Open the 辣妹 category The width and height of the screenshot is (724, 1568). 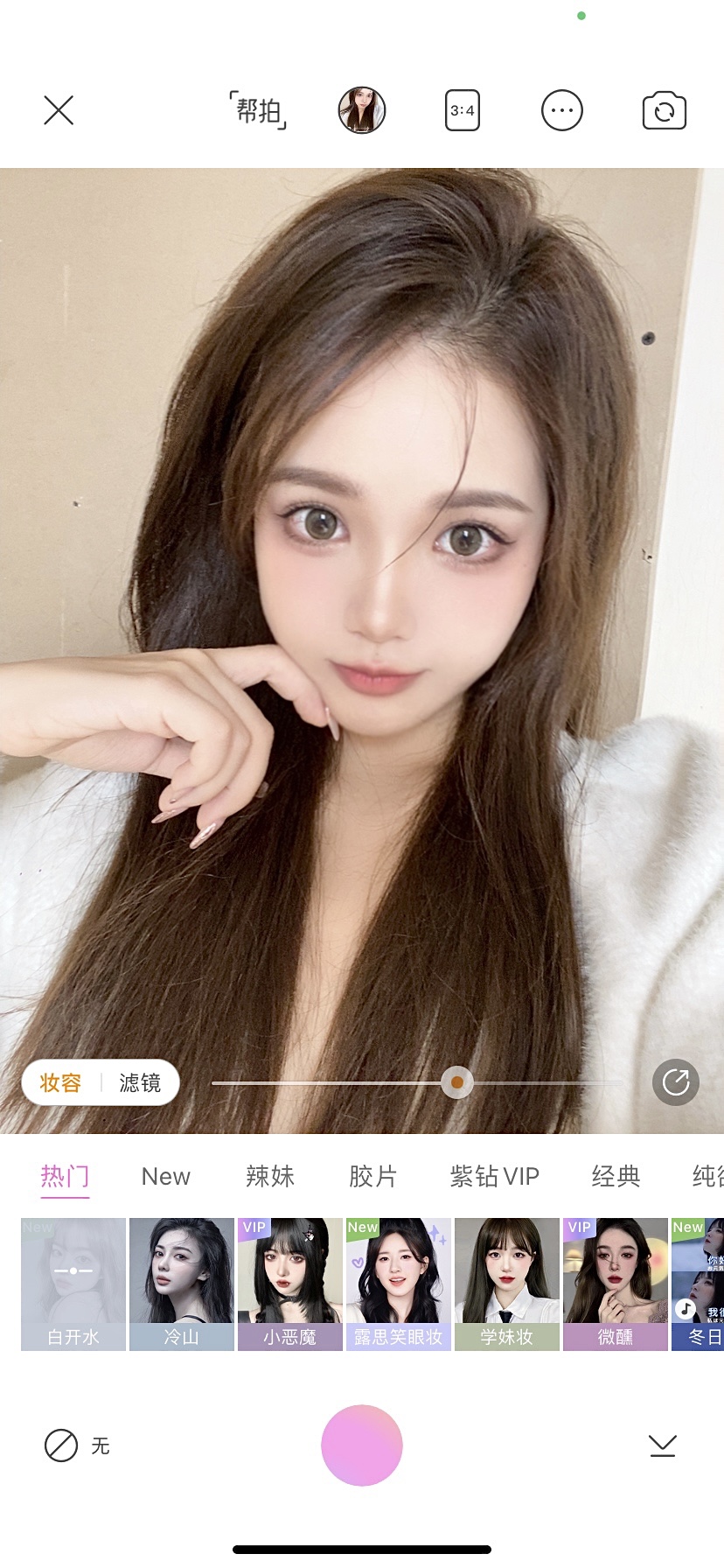click(270, 1177)
